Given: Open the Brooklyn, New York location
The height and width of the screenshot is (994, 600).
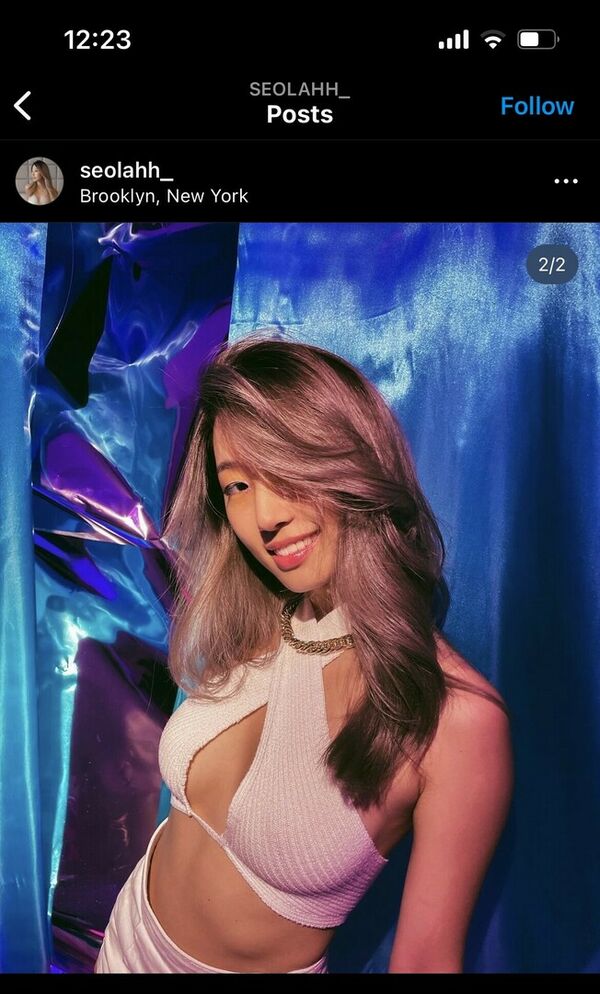Looking at the screenshot, I should coord(163,196).
